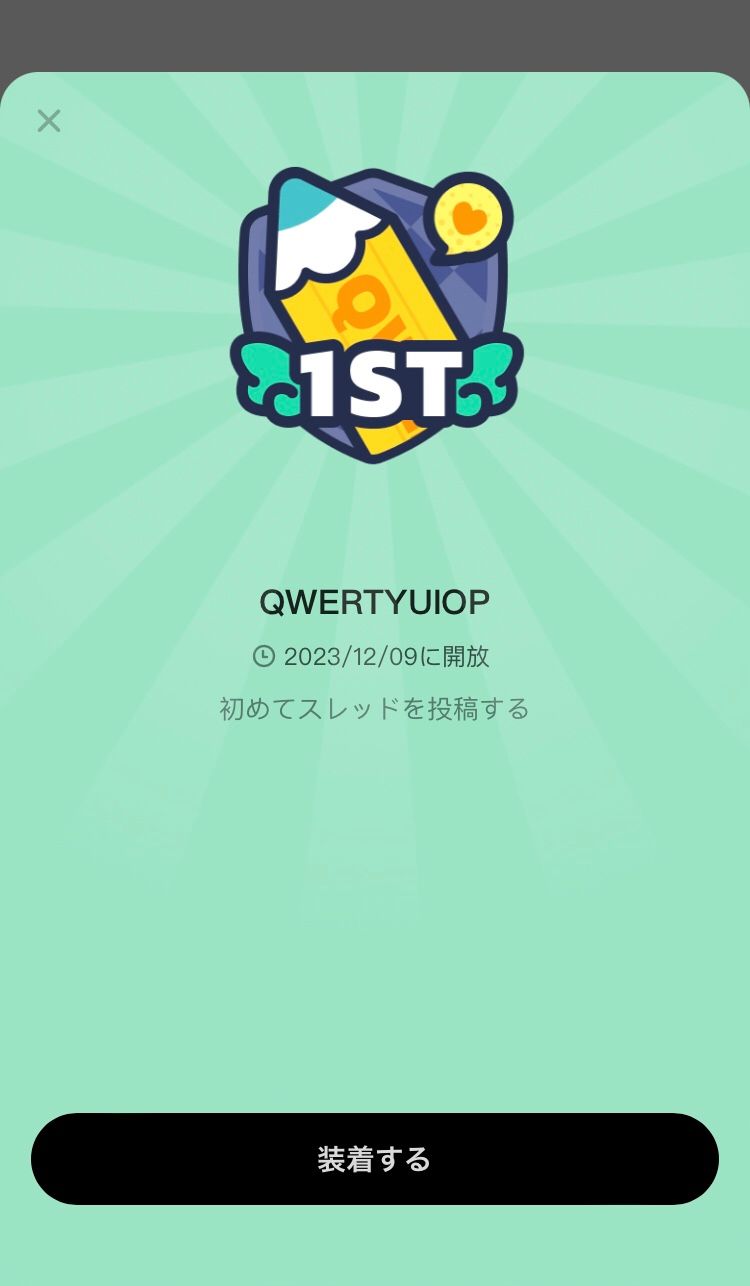Click the black bar containing the equip button
750x1286 pixels.
[374, 1158]
